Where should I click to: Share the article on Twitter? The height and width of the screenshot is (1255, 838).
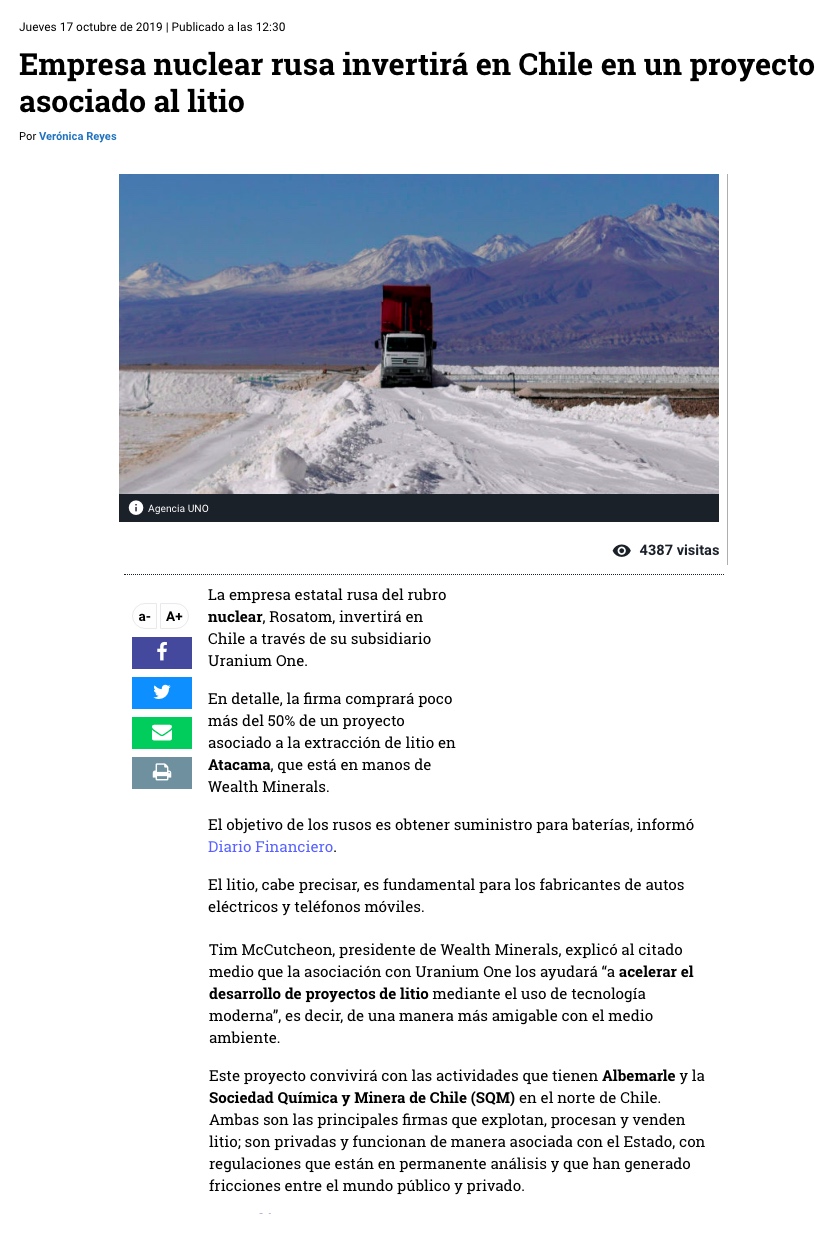pyautogui.click(x=162, y=693)
